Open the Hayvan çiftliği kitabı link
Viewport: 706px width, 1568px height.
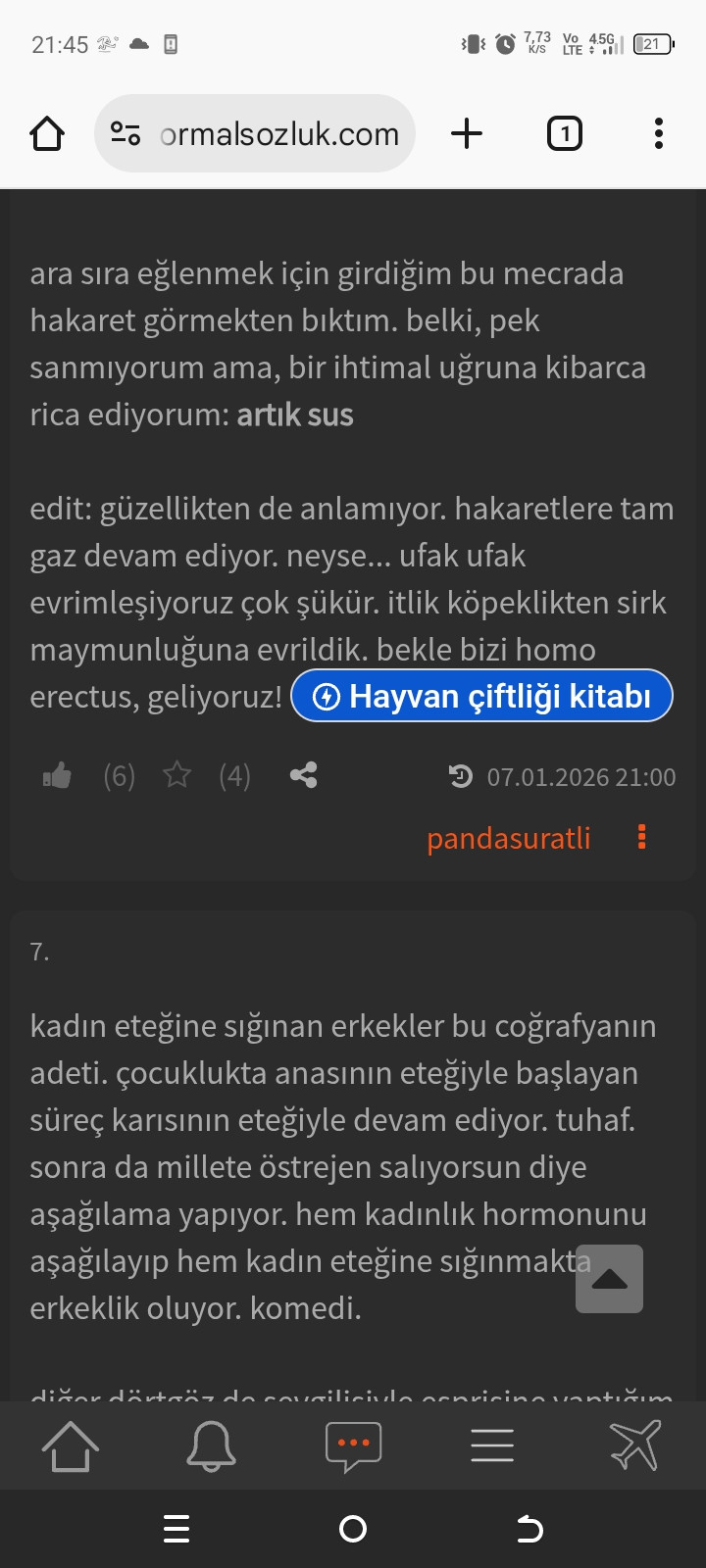(482, 696)
